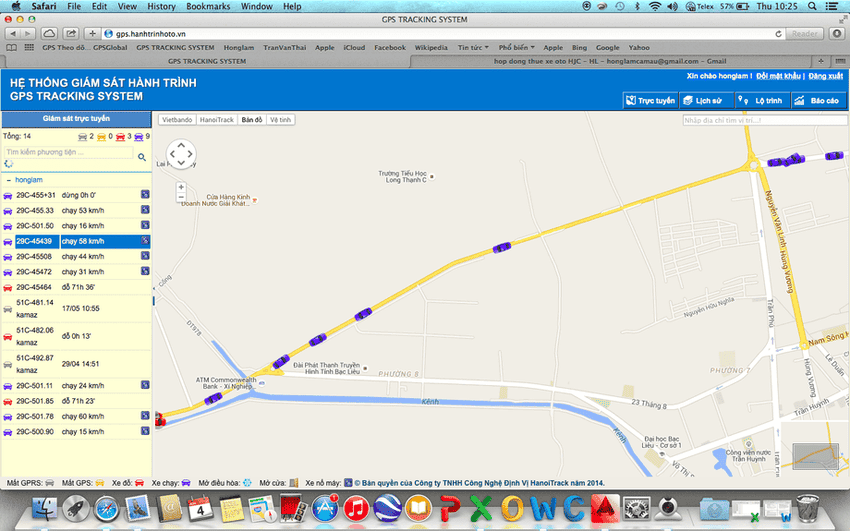
Task: Click the Đổi mật khẩu link
Action: (780, 76)
